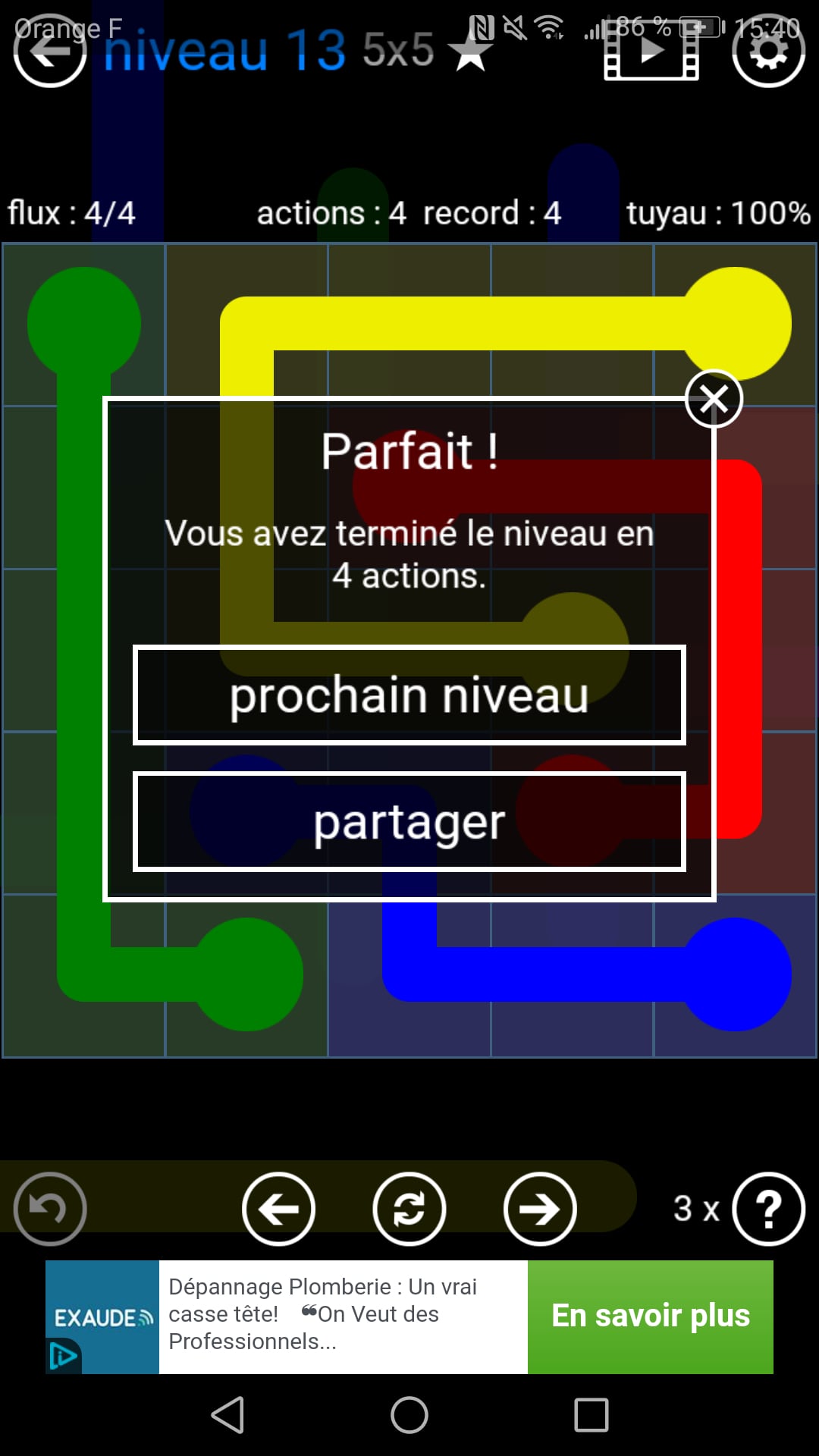Open the recent apps view
Screen dimensions: 819x1456
pos(591,1415)
